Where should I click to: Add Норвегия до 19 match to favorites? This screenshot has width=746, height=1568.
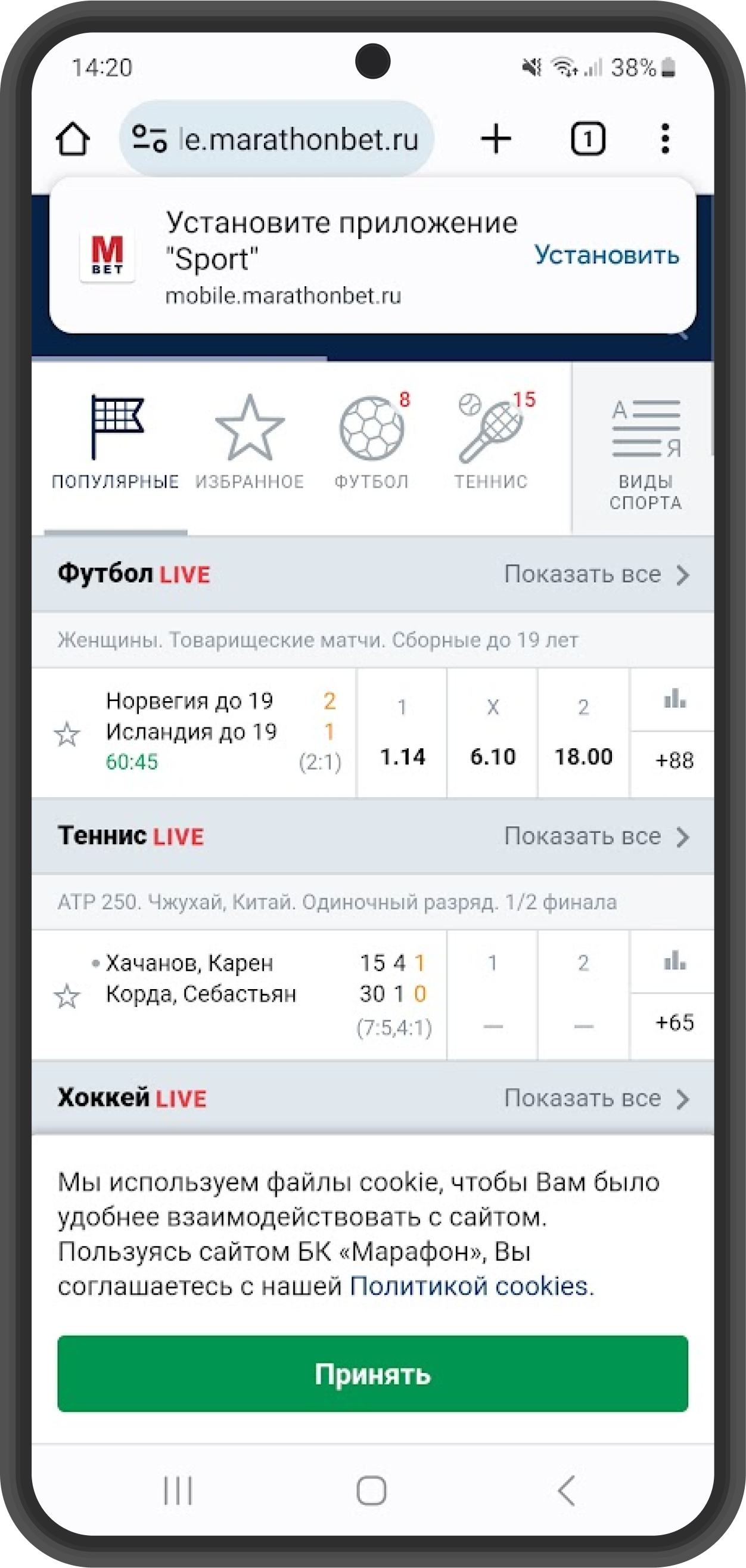(67, 734)
